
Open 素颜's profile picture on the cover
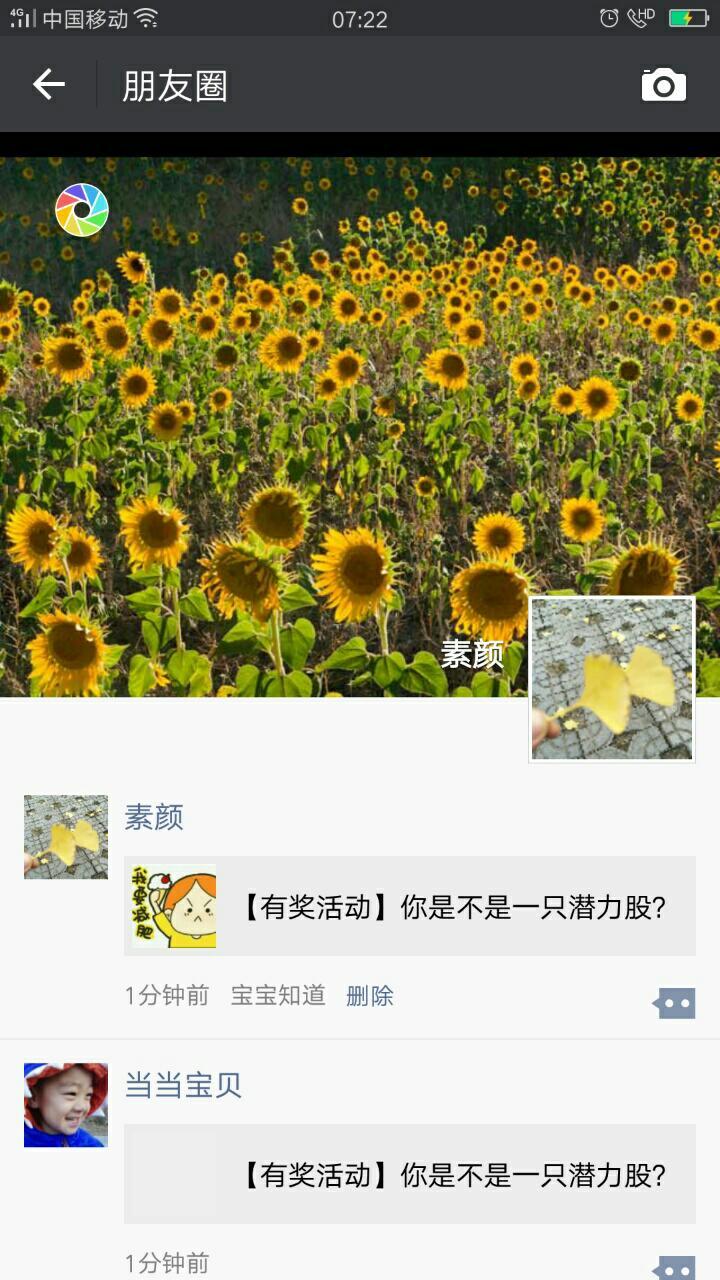click(611, 679)
